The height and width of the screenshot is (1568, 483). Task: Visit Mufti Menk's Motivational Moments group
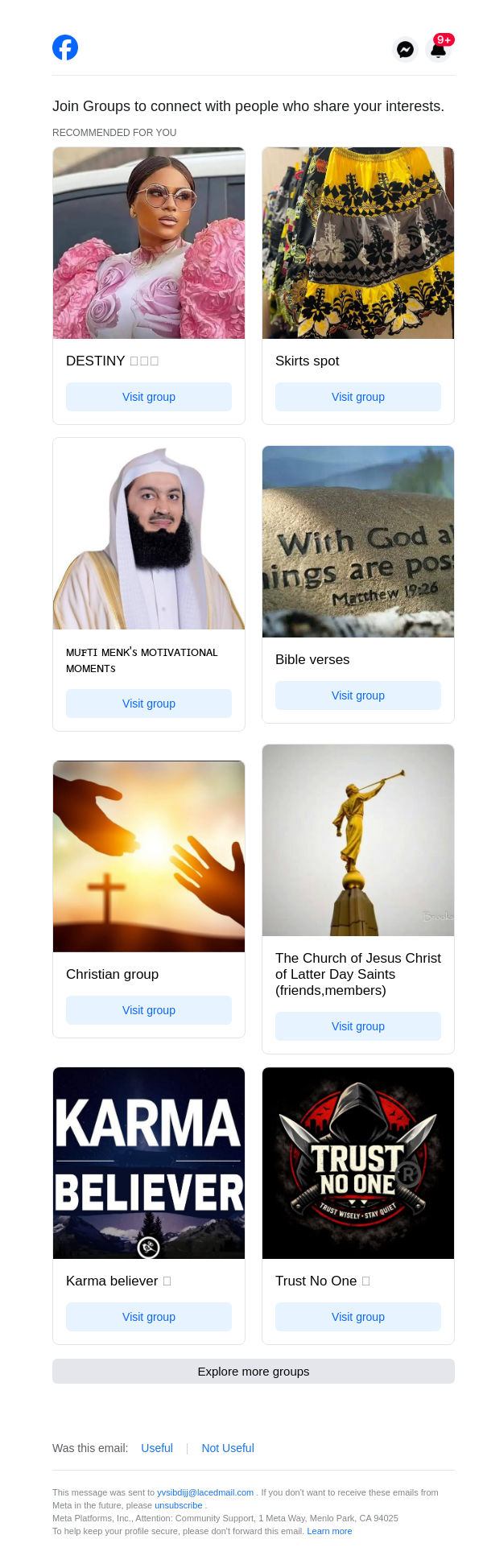tap(149, 704)
